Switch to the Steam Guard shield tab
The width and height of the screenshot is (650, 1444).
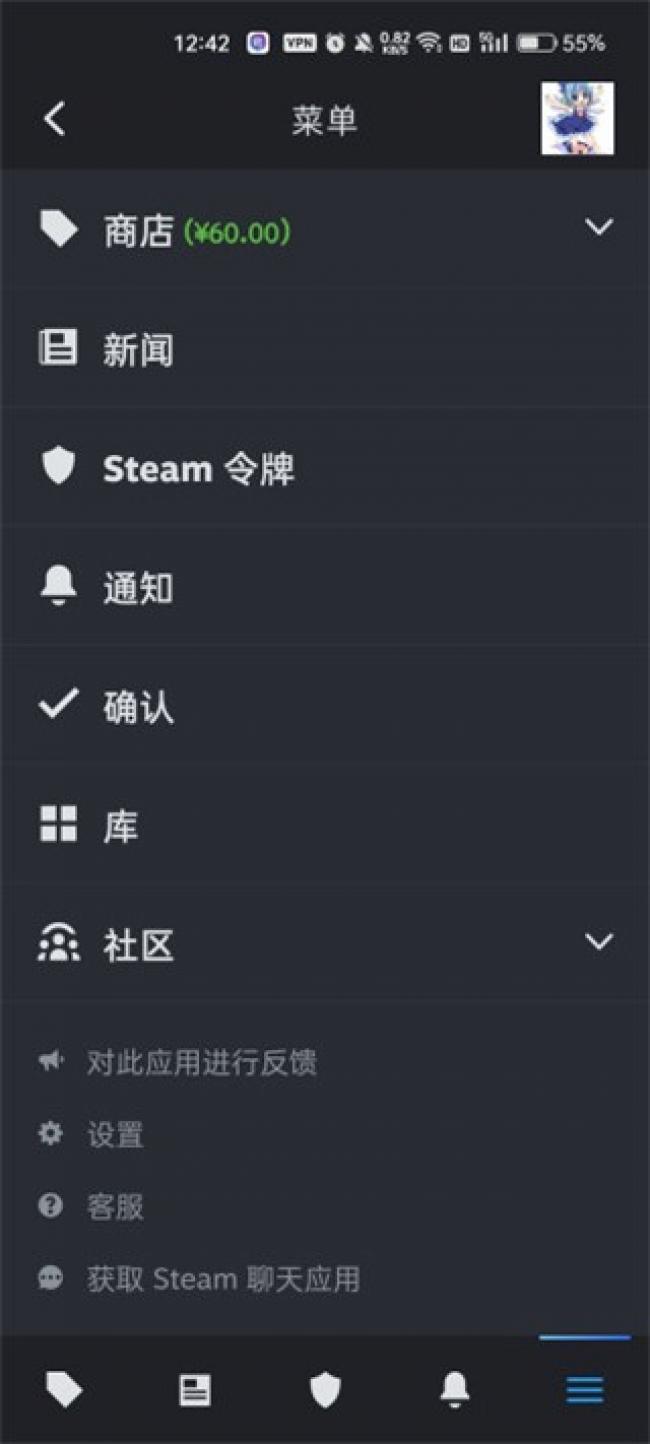(x=325, y=1389)
